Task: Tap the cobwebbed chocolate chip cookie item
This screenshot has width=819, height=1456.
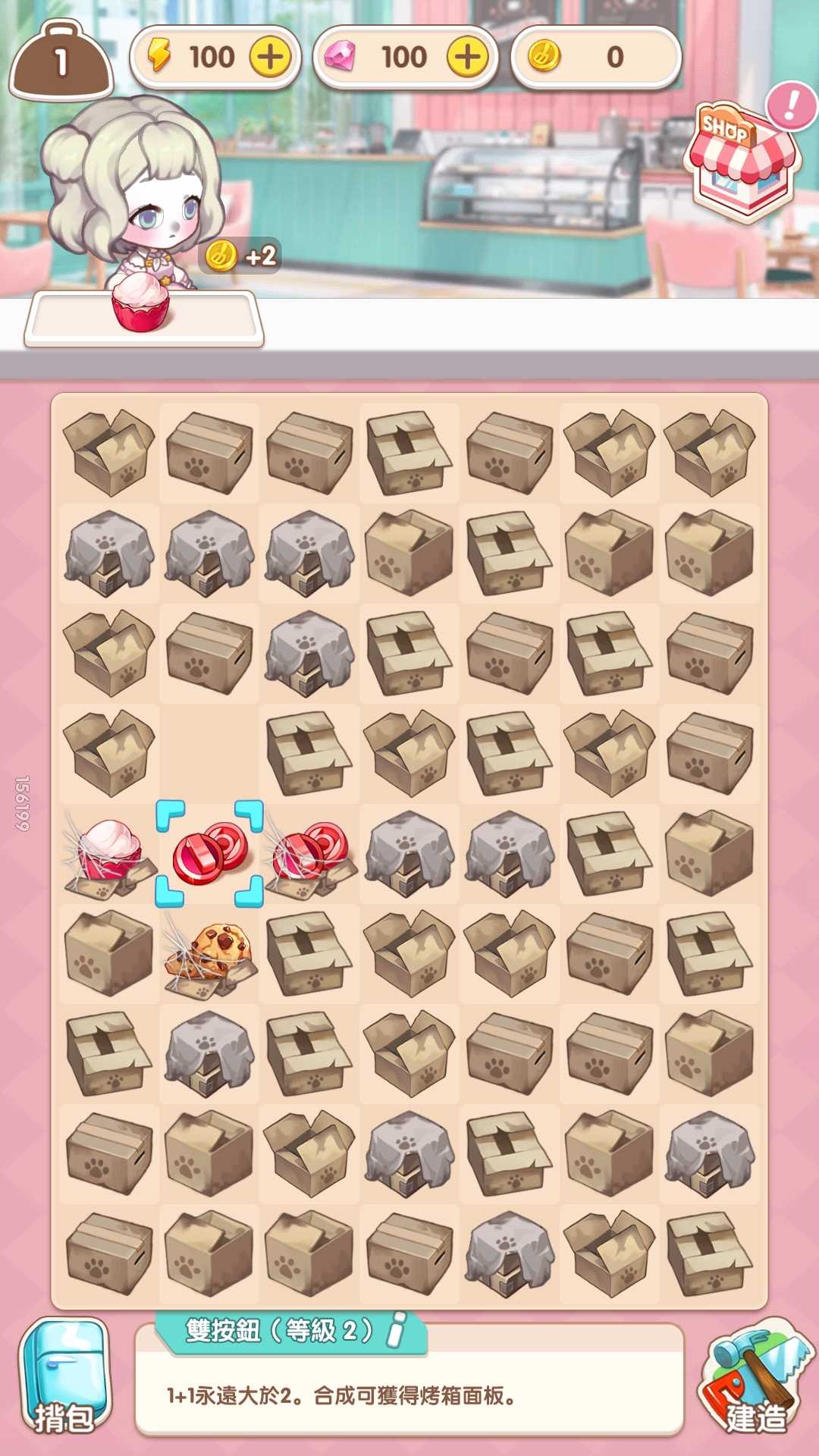Action: pyautogui.click(x=210, y=954)
